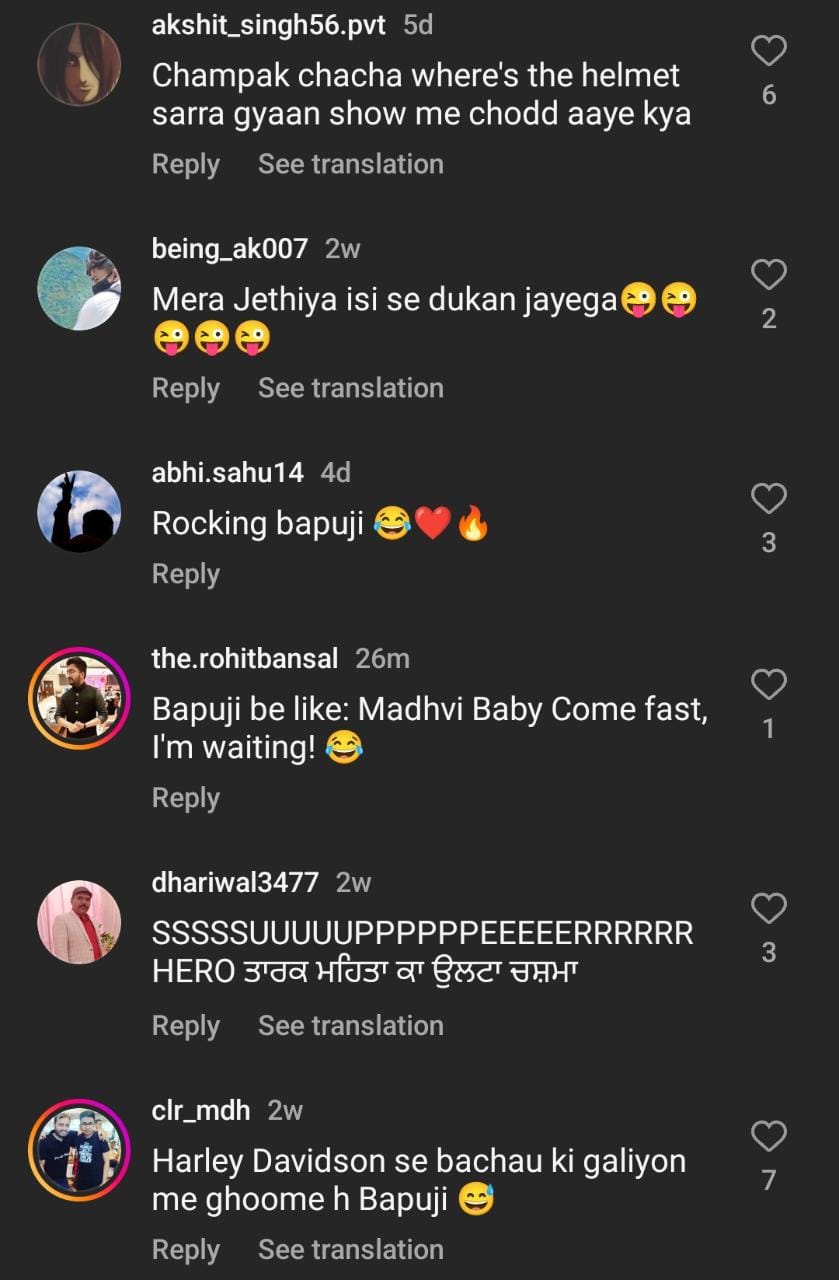839x1280 pixels.
Task: Like akshit_singh56.pvt's comment
Action: click(768, 51)
